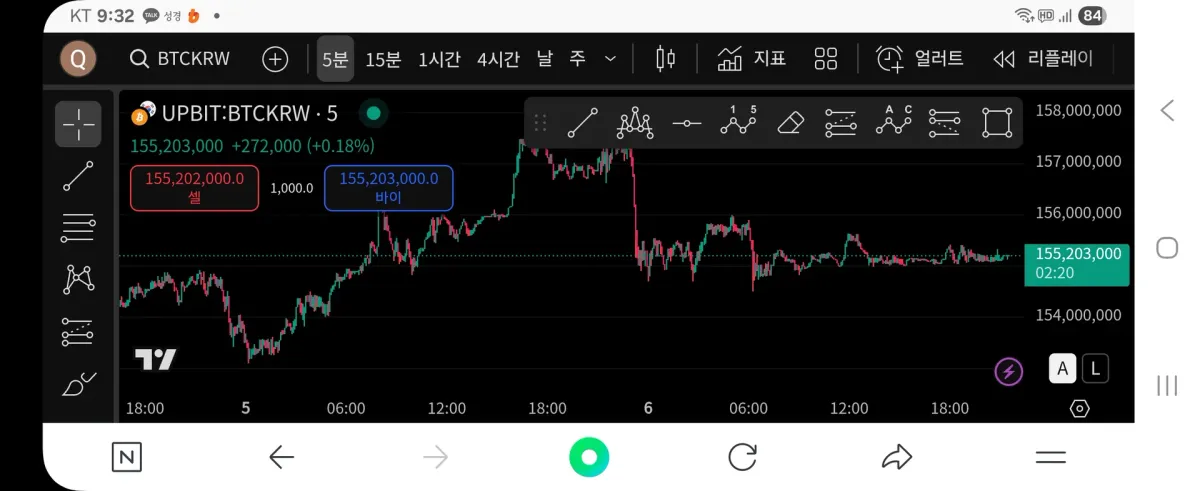Open the 지표 indicators menu

752,59
